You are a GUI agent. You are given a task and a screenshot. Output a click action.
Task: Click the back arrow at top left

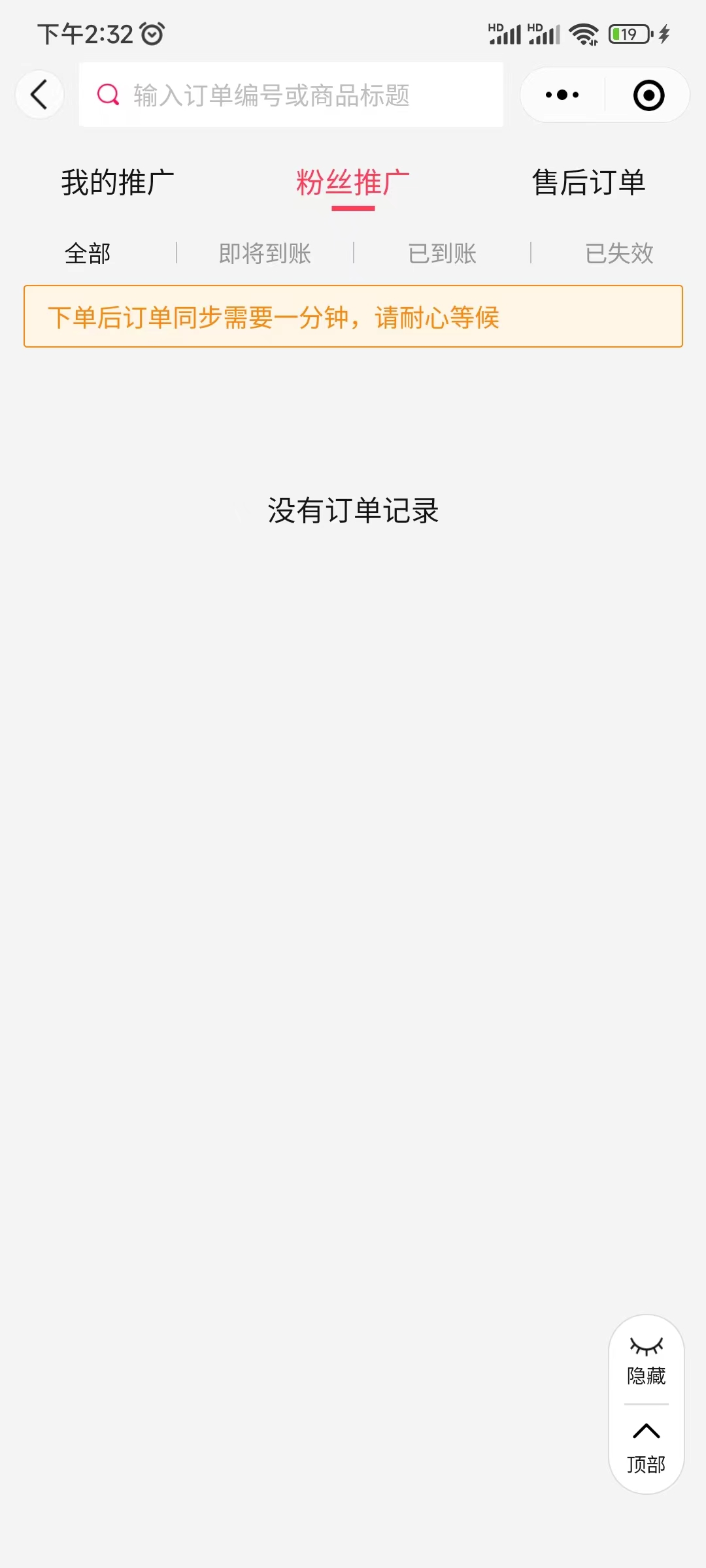pos(39,94)
